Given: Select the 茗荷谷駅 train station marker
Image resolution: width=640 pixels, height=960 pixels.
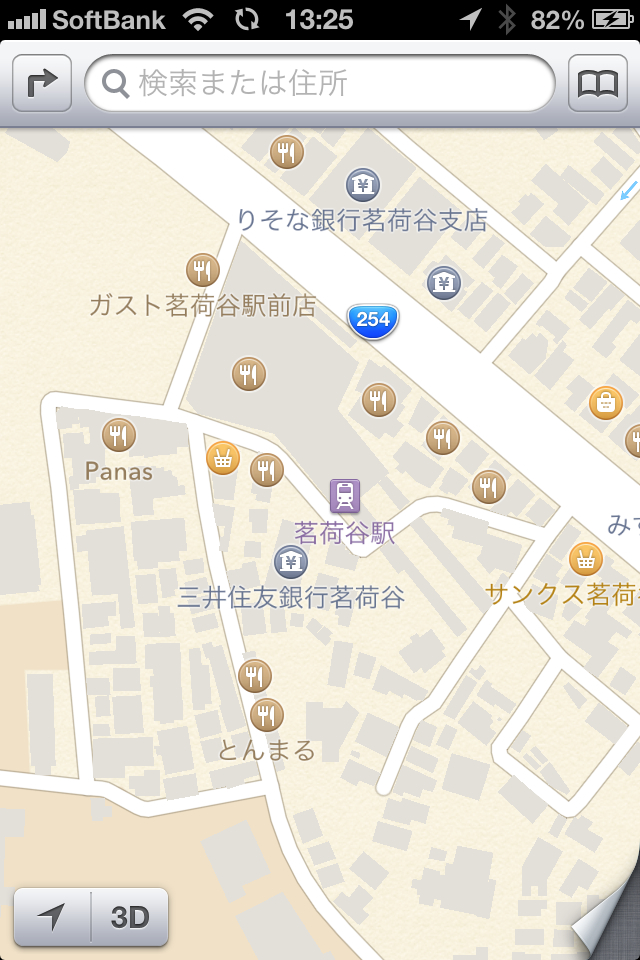Looking at the screenshot, I should point(345,495).
